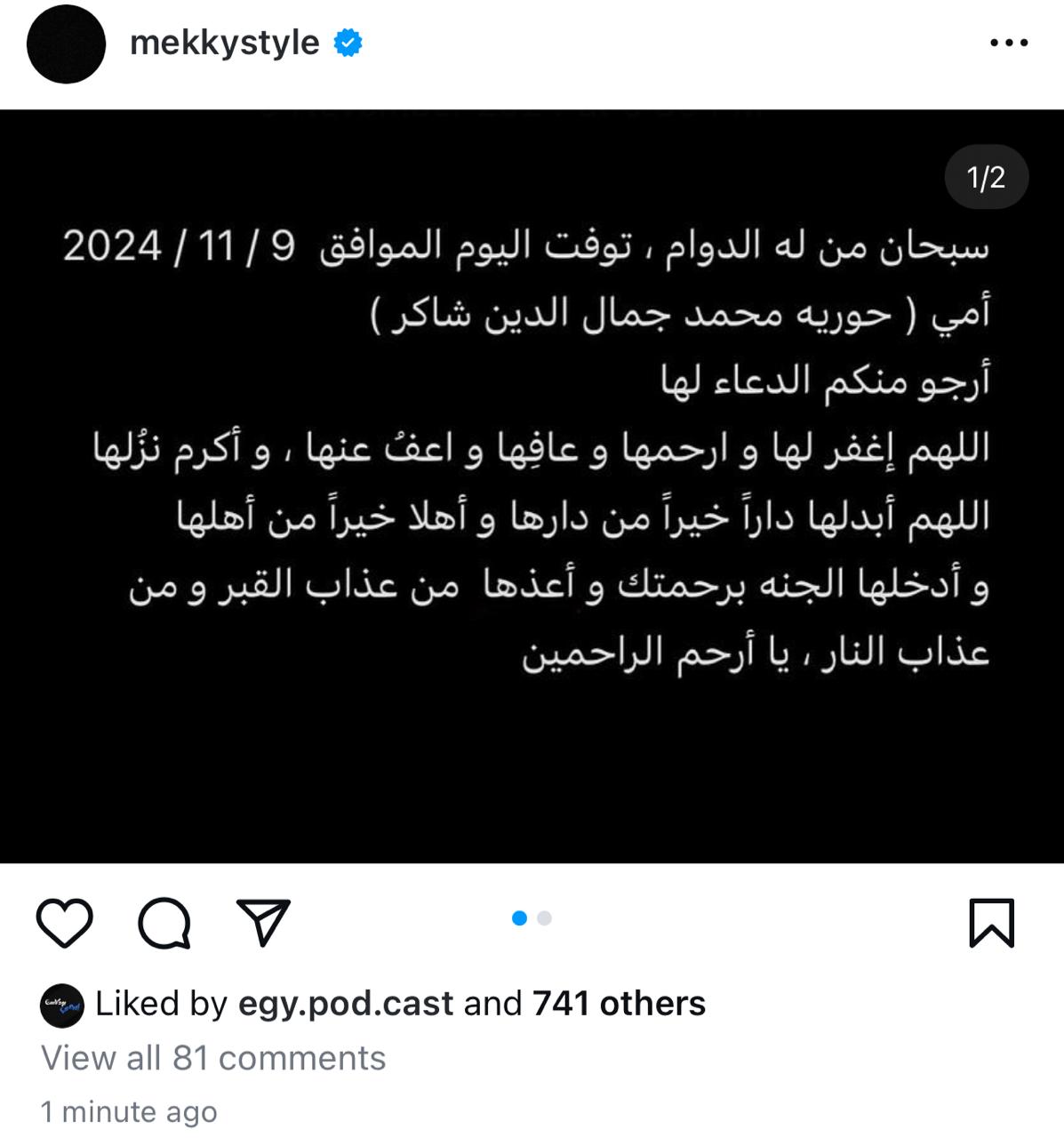
Task: View the 741 others who liked
Action: (x=619, y=1004)
